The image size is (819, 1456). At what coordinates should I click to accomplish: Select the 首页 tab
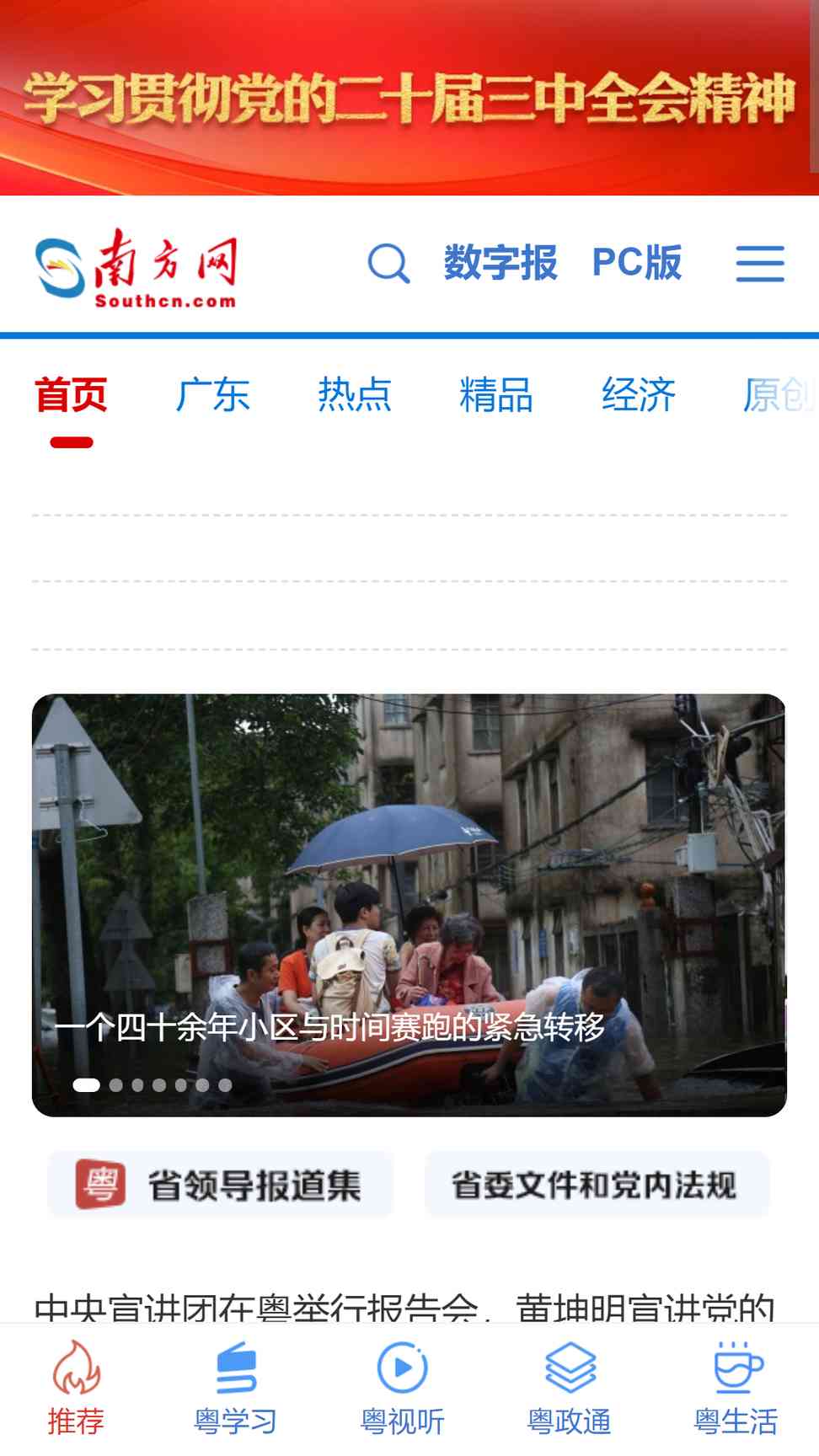pyautogui.click(x=72, y=395)
